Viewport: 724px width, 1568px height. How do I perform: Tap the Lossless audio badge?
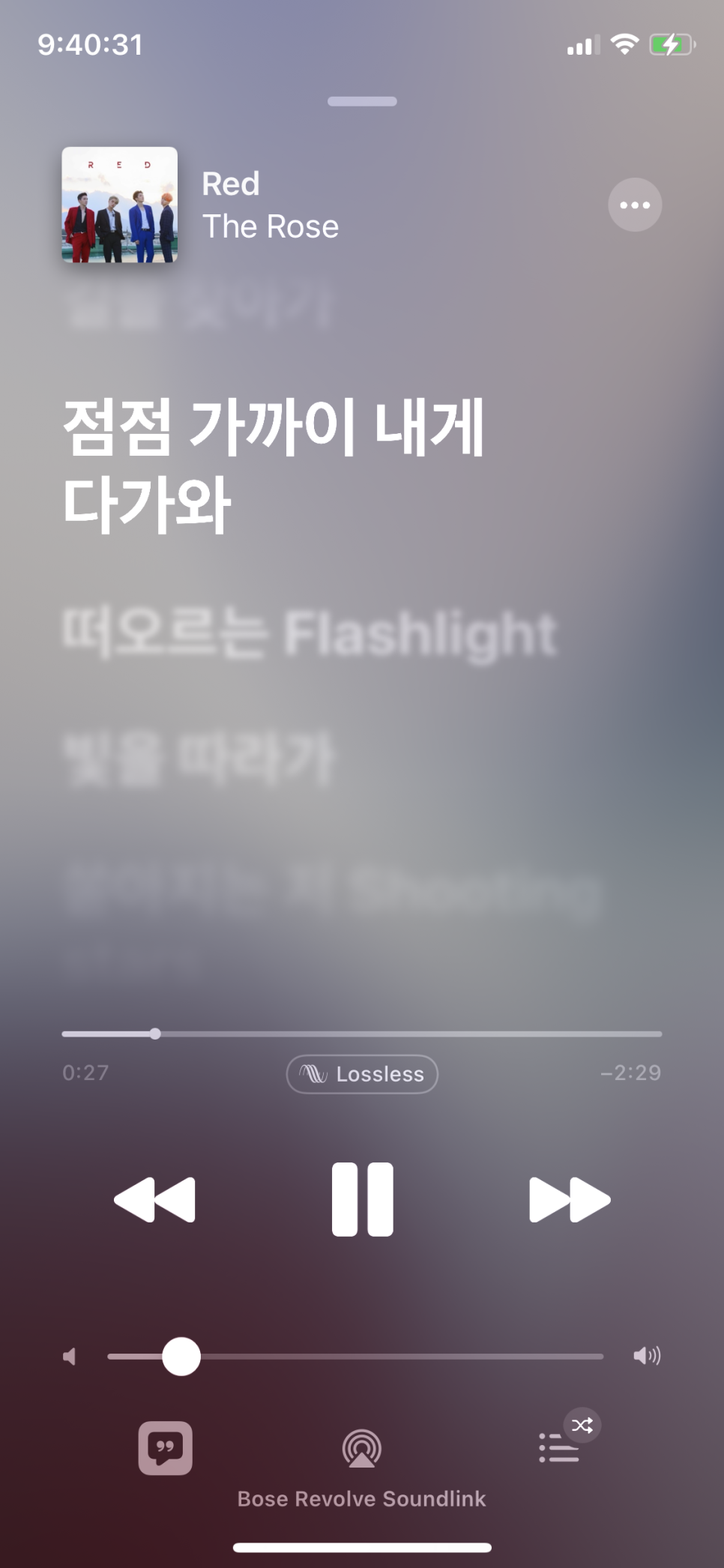coord(362,1074)
